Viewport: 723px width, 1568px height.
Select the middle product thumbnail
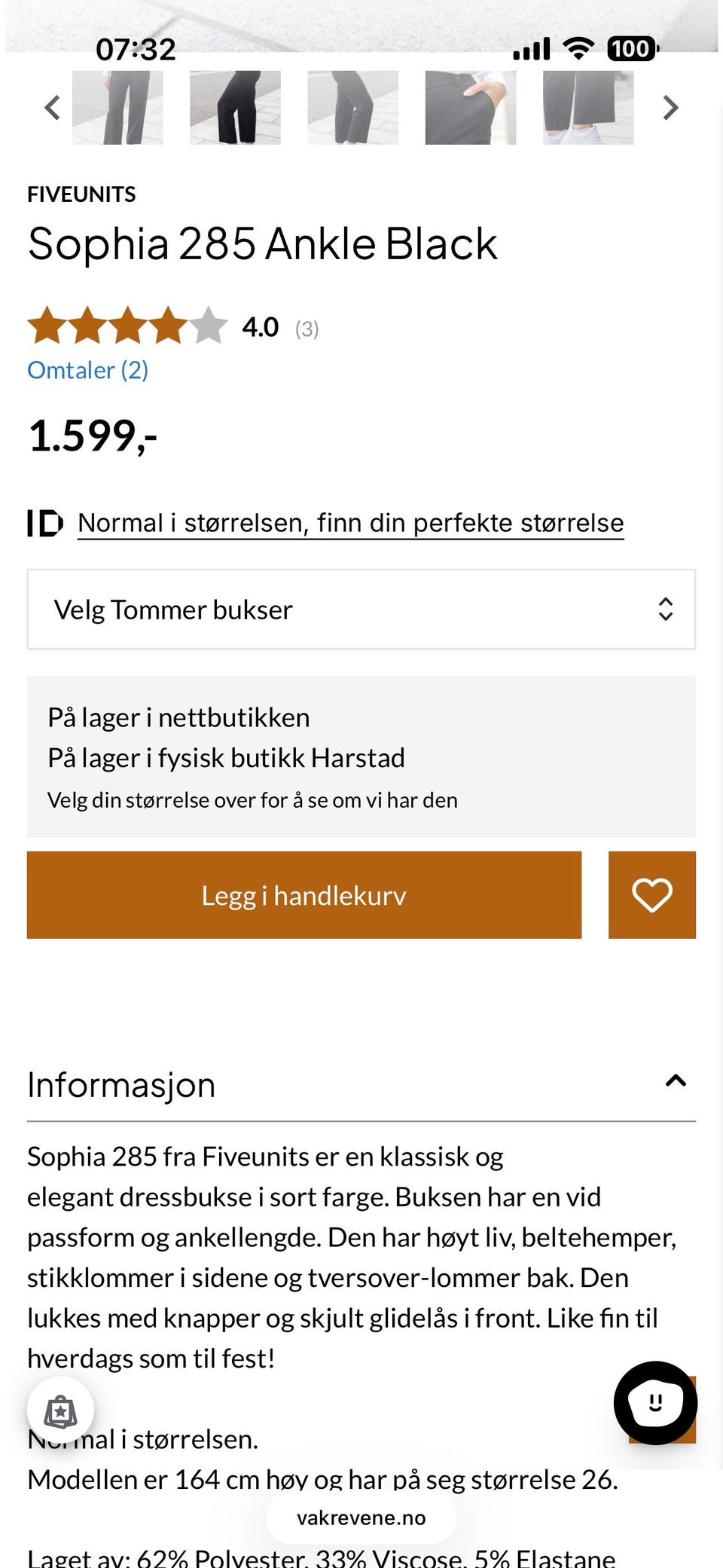click(353, 107)
